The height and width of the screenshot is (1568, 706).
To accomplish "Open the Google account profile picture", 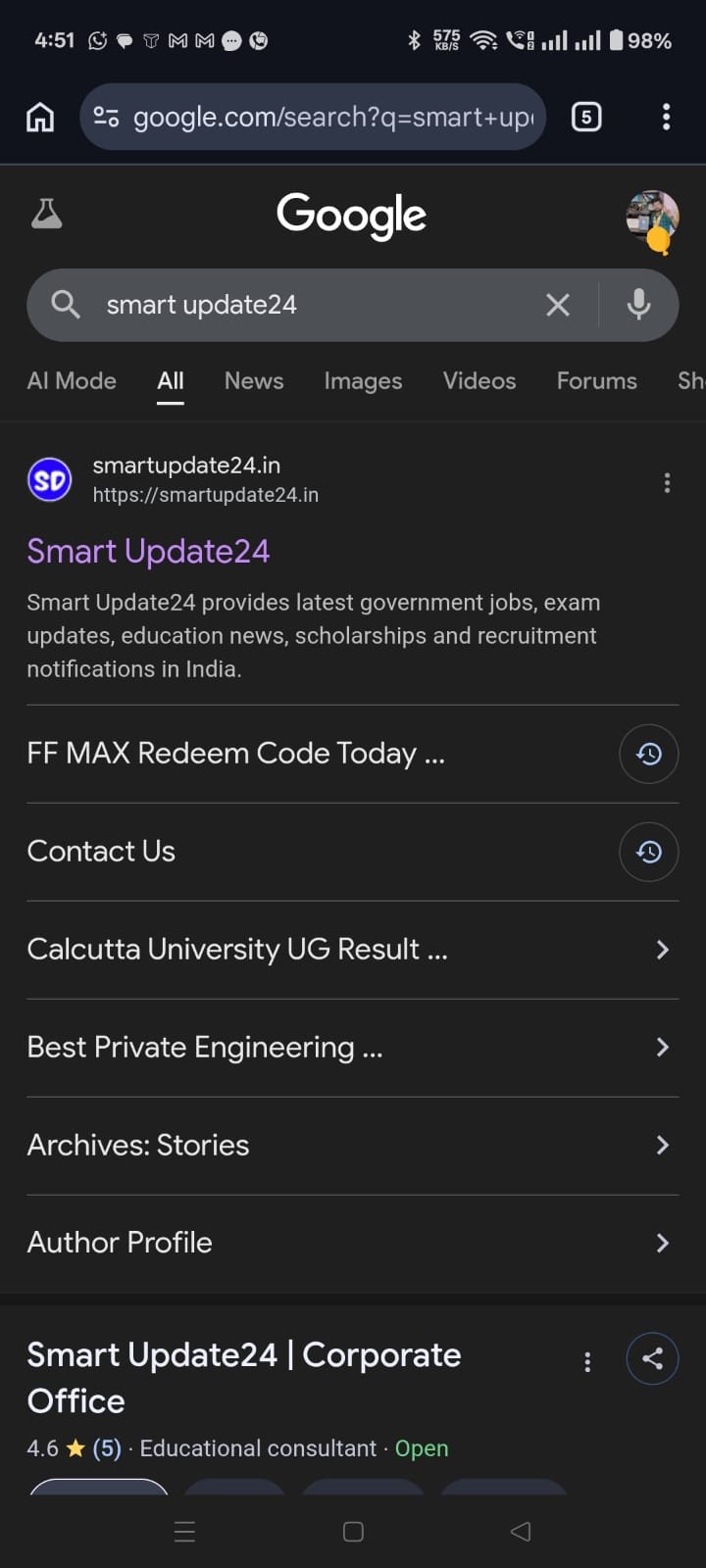I will coord(652,218).
